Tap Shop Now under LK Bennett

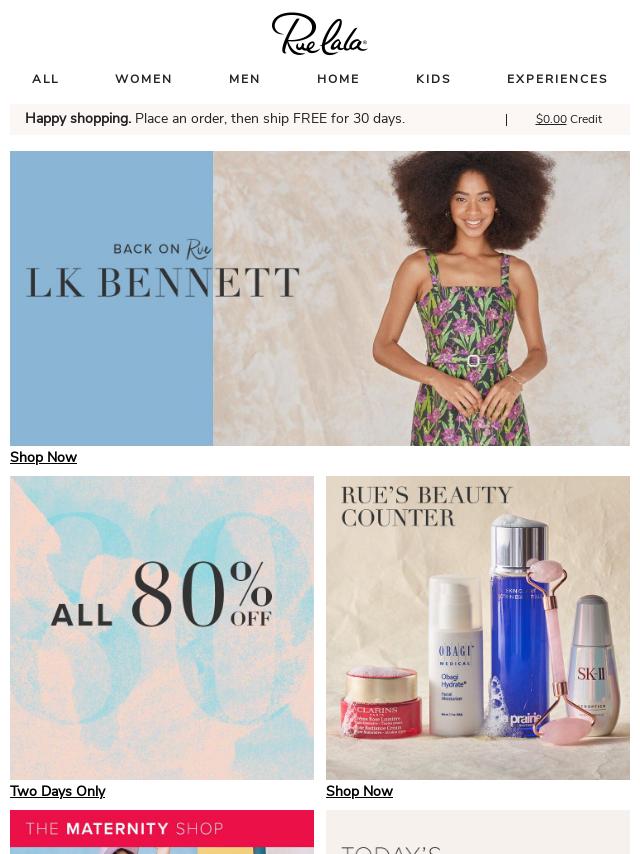[43, 457]
